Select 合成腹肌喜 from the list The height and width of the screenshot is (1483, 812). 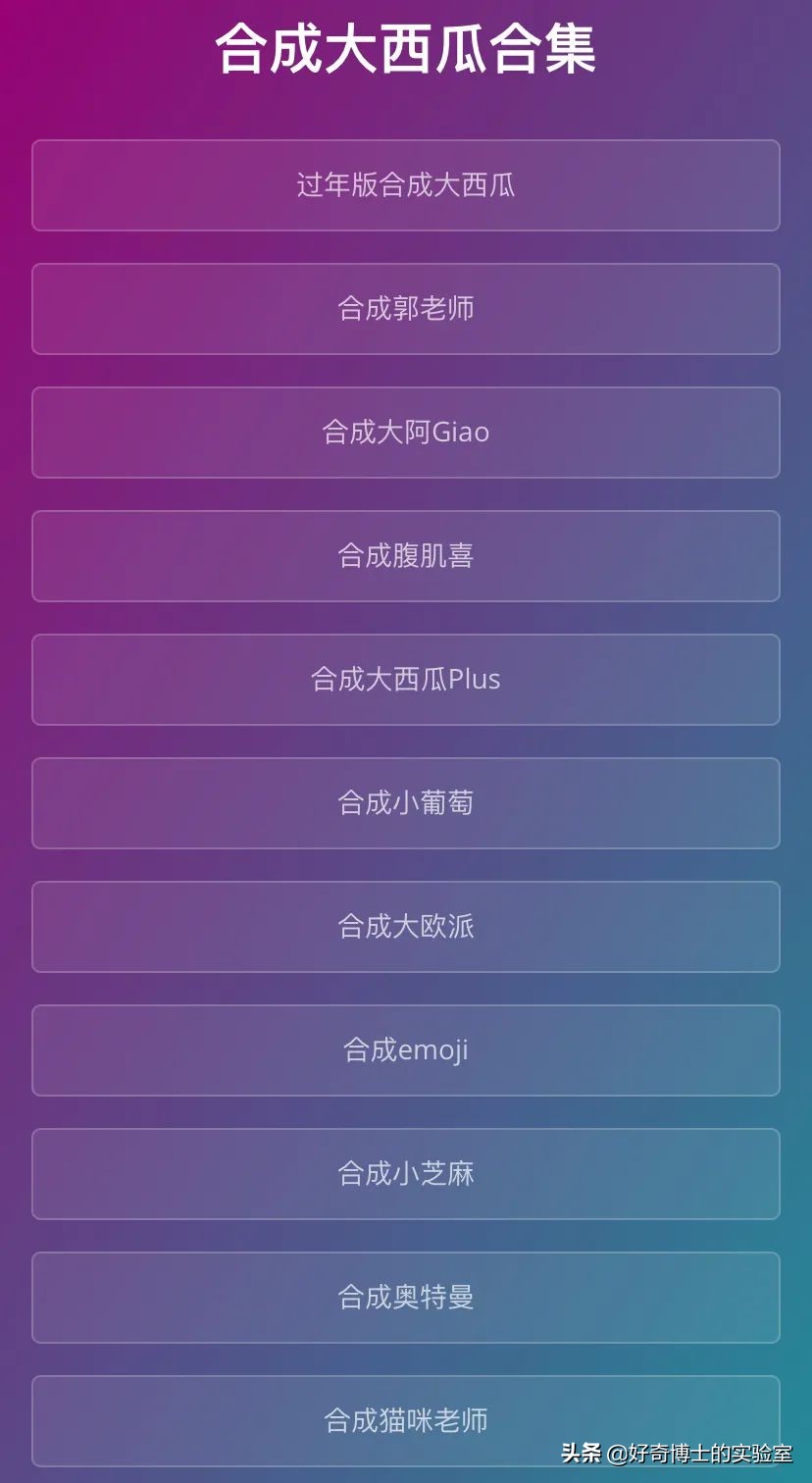coord(406,556)
